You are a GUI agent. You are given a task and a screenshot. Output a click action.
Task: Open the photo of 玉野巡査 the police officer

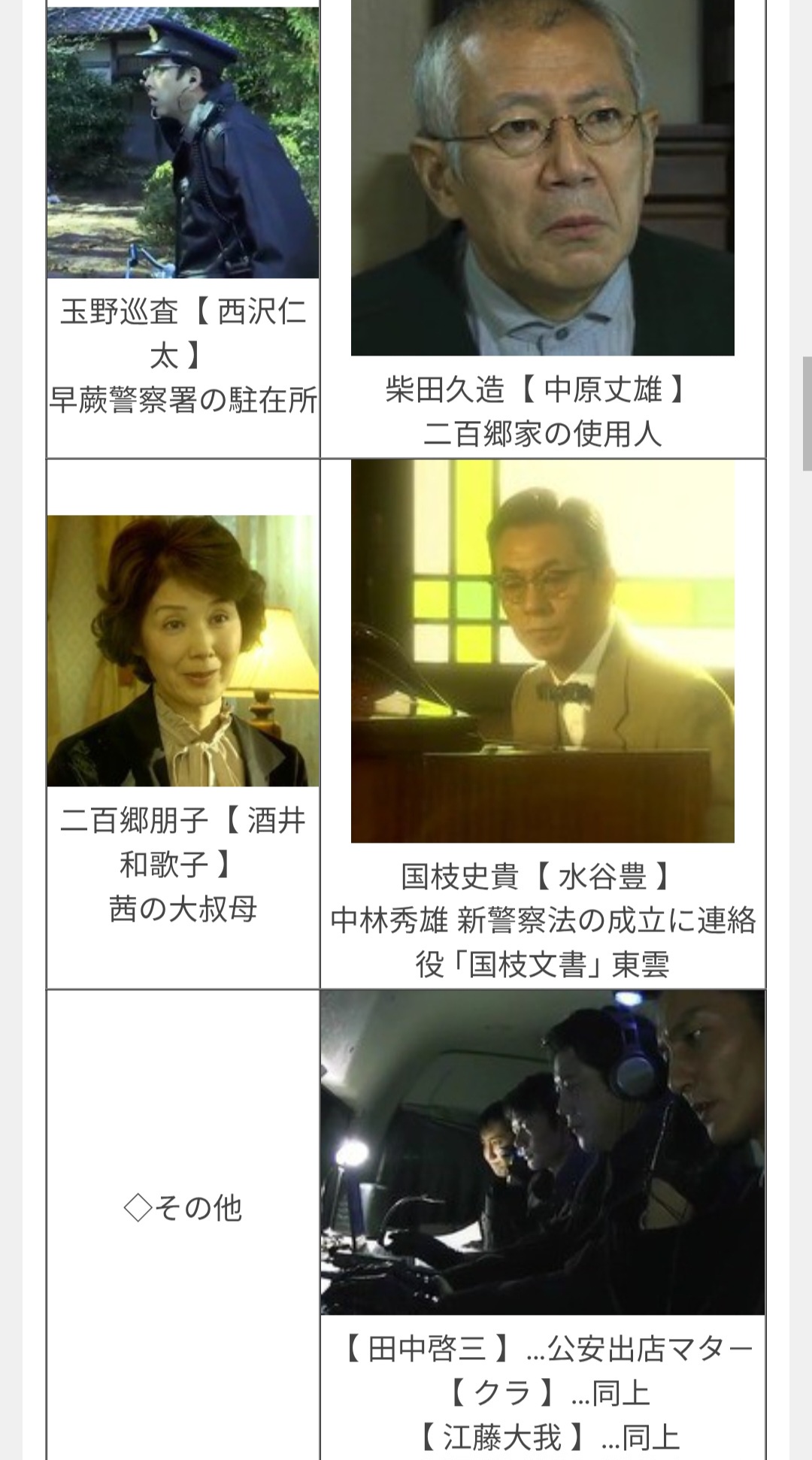pos(183,143)
